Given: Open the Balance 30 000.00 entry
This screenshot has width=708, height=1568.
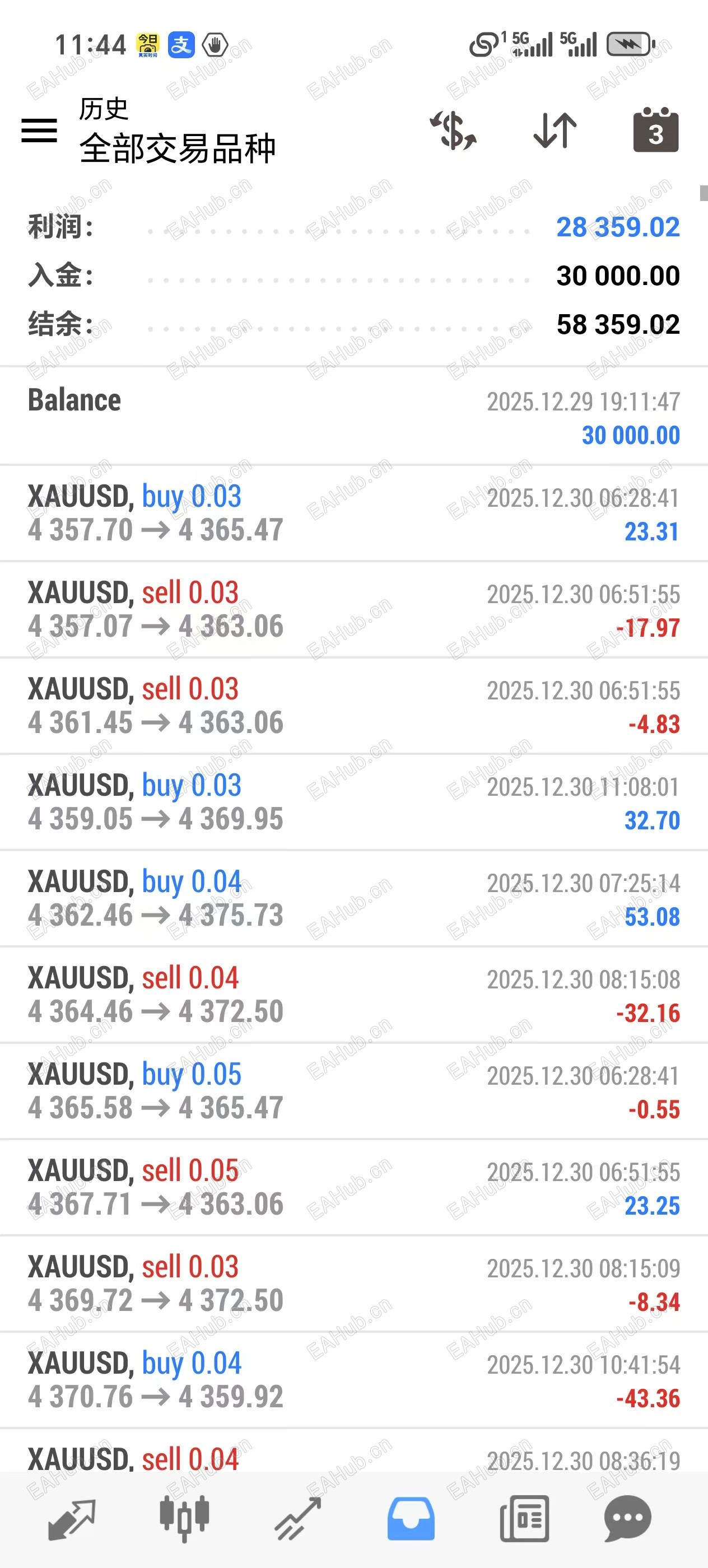Looking at the screenshot, I should [353, 417].
